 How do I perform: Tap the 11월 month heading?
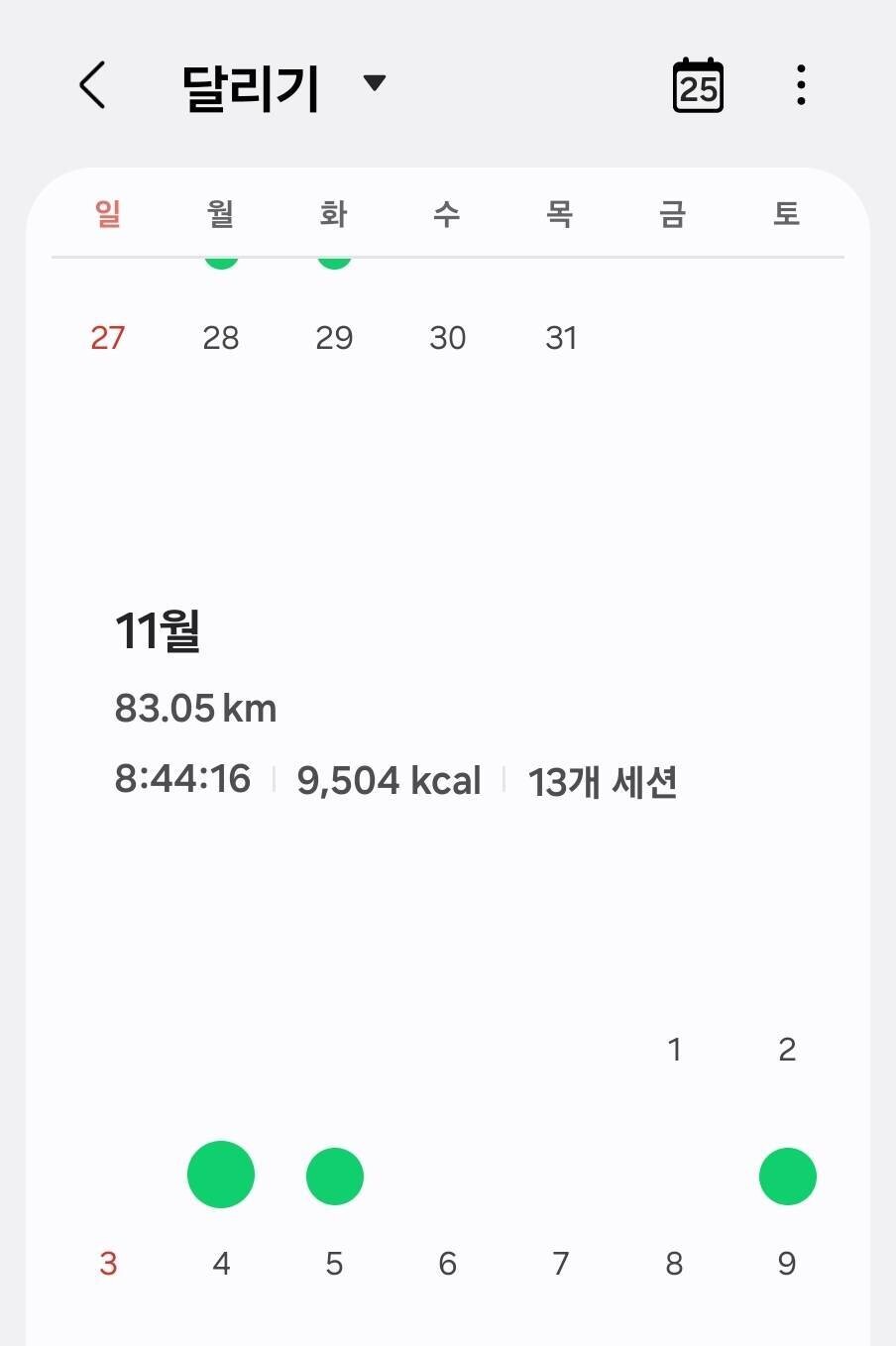coord(156,631)
